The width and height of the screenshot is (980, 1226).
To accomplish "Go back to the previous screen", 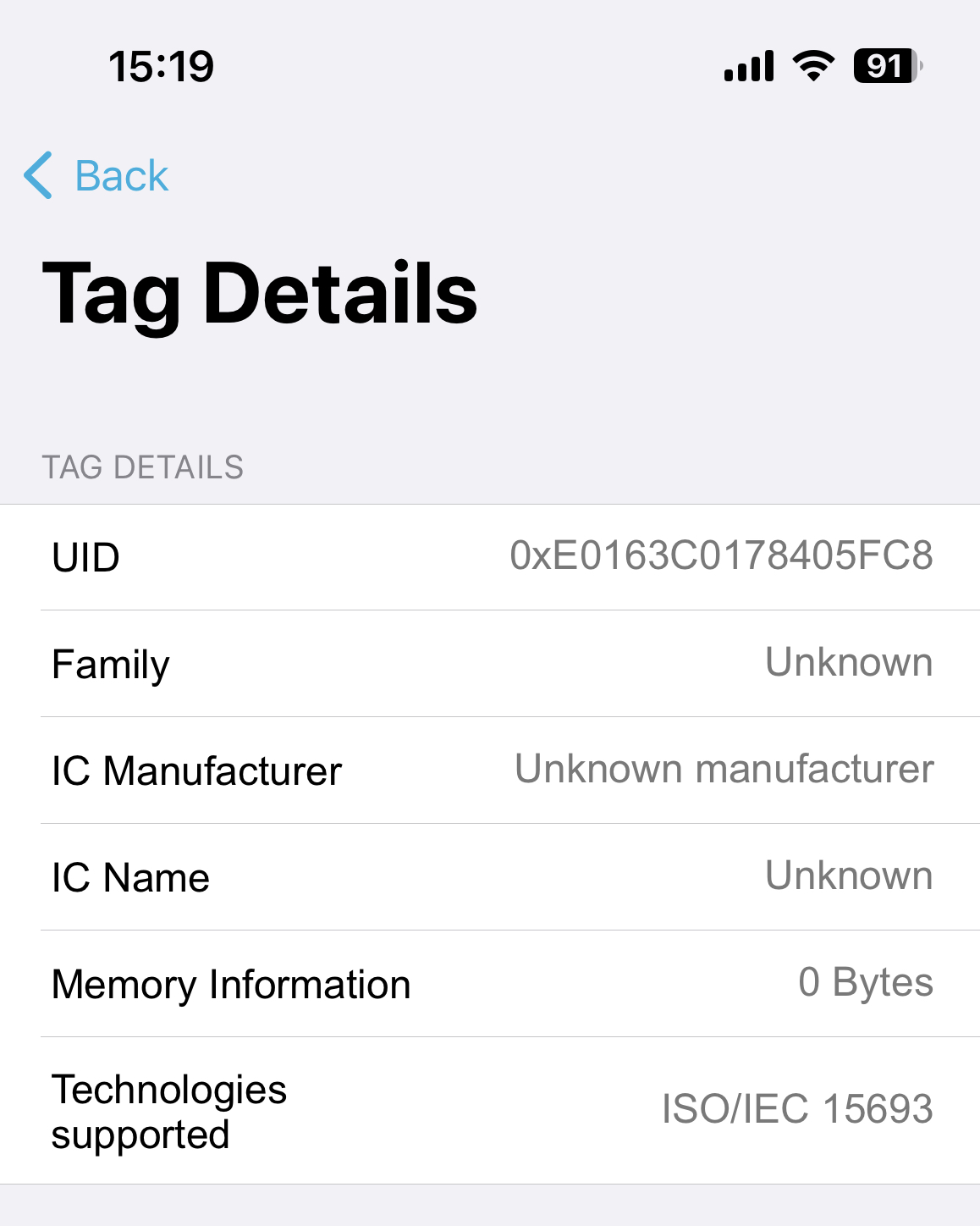I will tap(96, 176).
